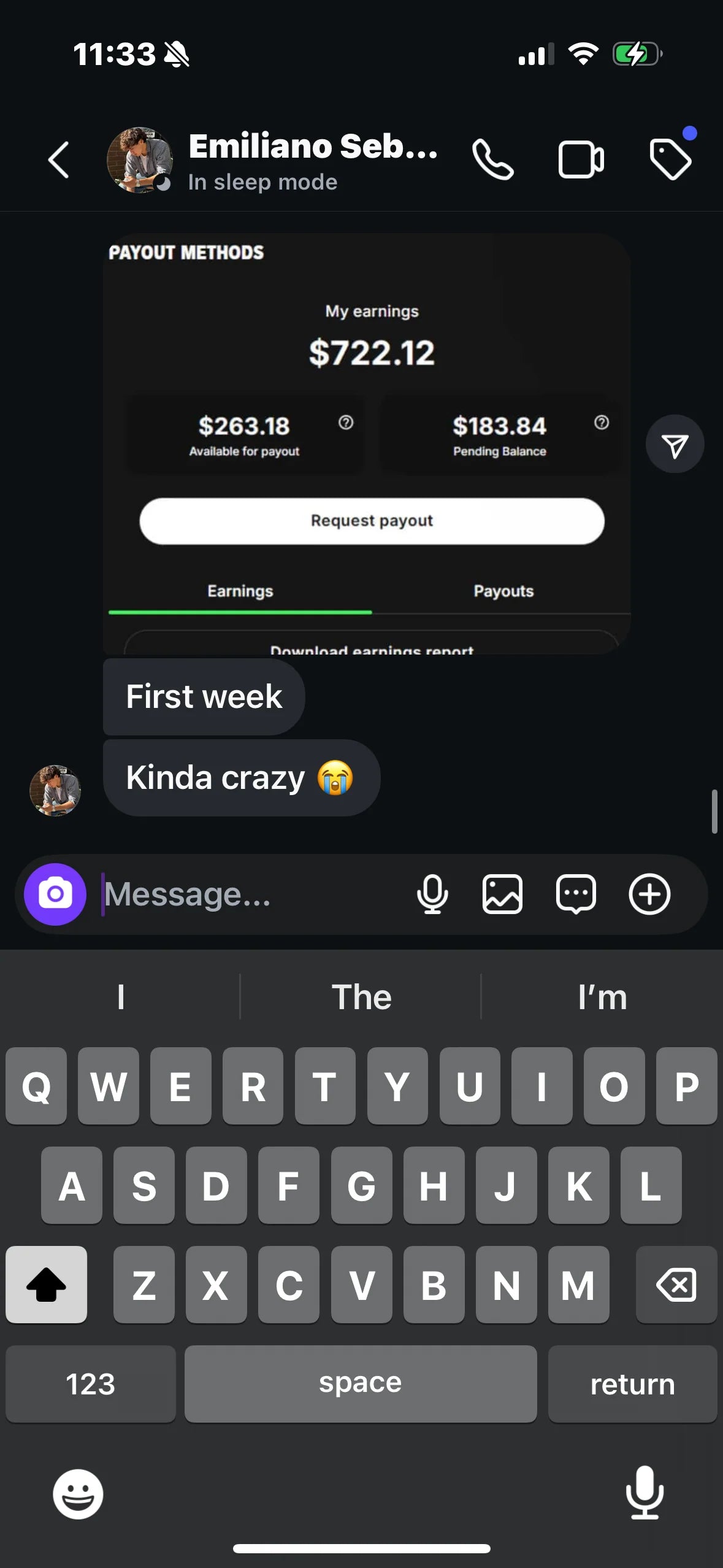
Task: Open the shared earnings screenshot
Action: (367, 443)
